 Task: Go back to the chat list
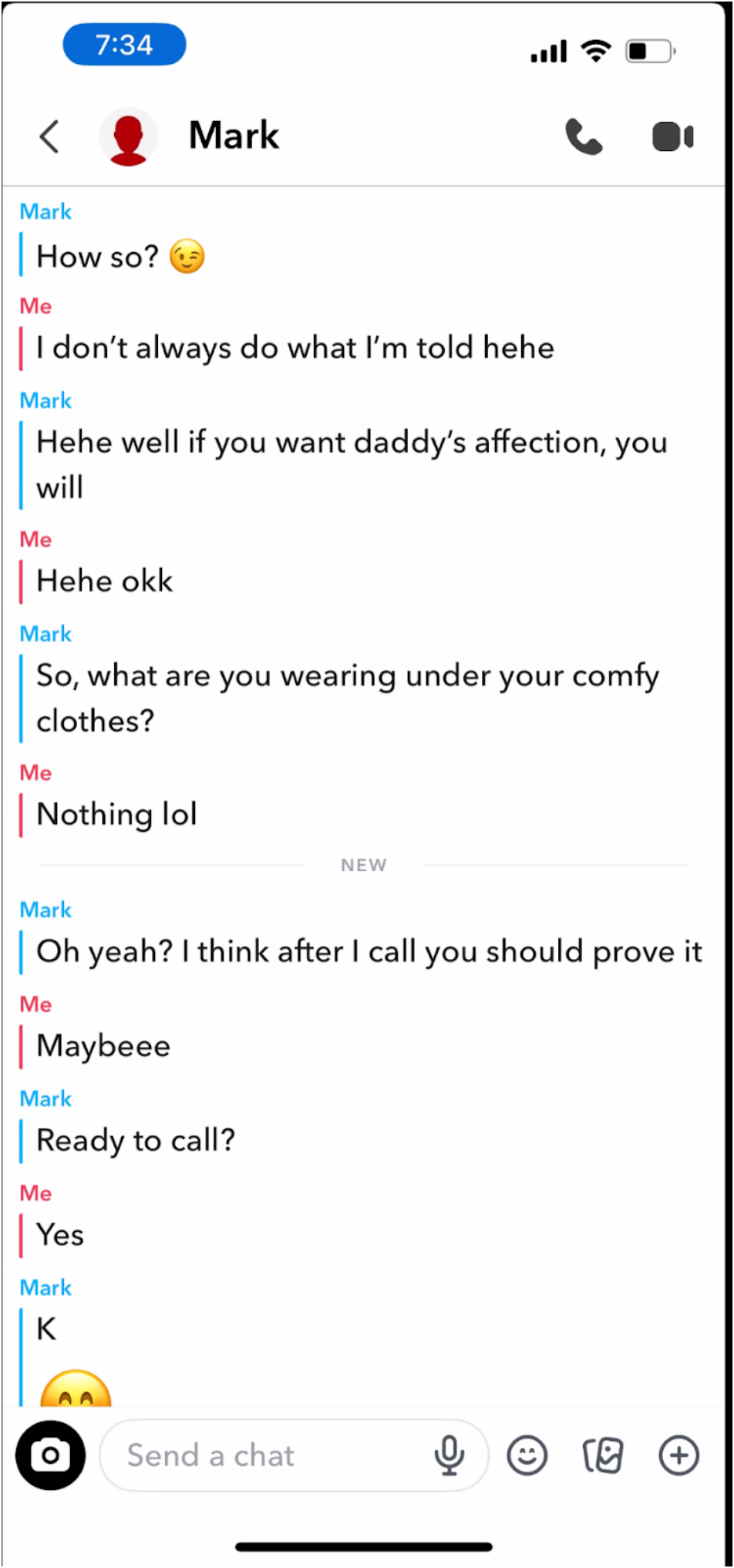[49, 137]
